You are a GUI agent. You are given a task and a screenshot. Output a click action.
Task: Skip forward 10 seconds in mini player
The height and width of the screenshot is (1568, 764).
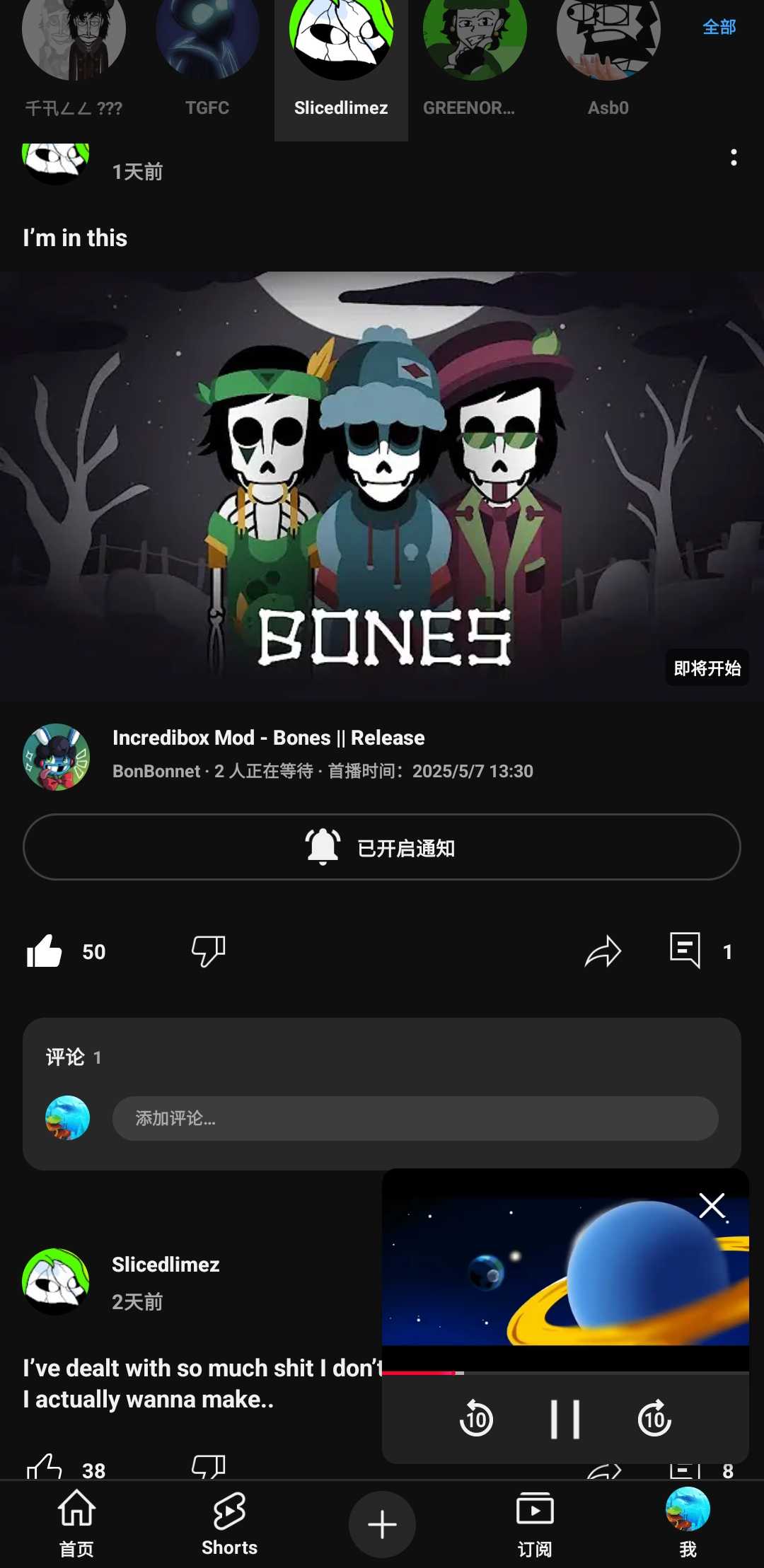coord(654,1419)
